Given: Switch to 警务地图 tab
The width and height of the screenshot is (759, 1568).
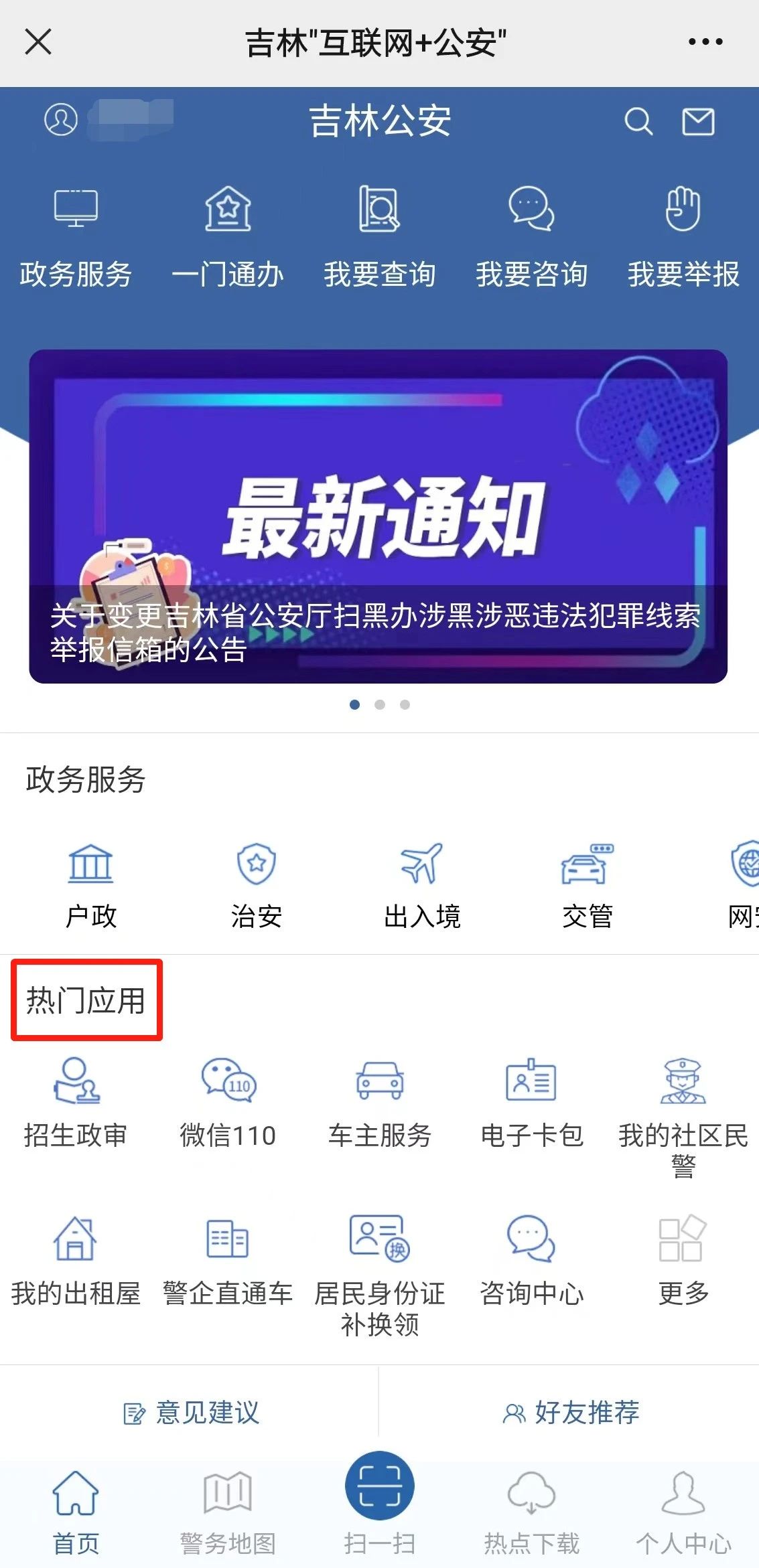Looking at the screenshot, I should (228, 1512).
